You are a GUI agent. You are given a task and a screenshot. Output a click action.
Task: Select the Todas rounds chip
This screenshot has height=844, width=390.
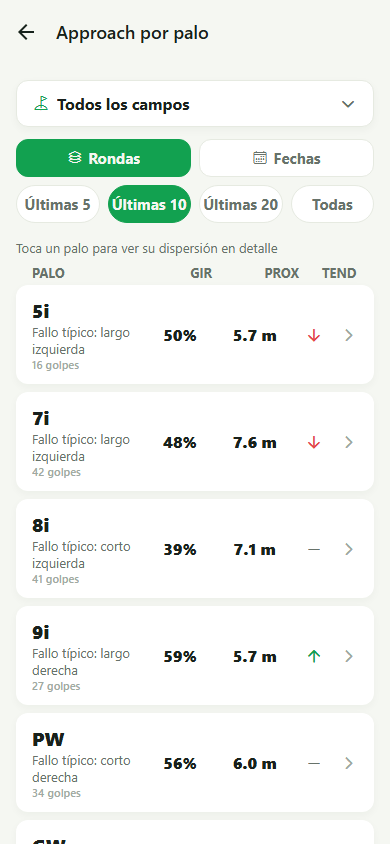(332, 205)
